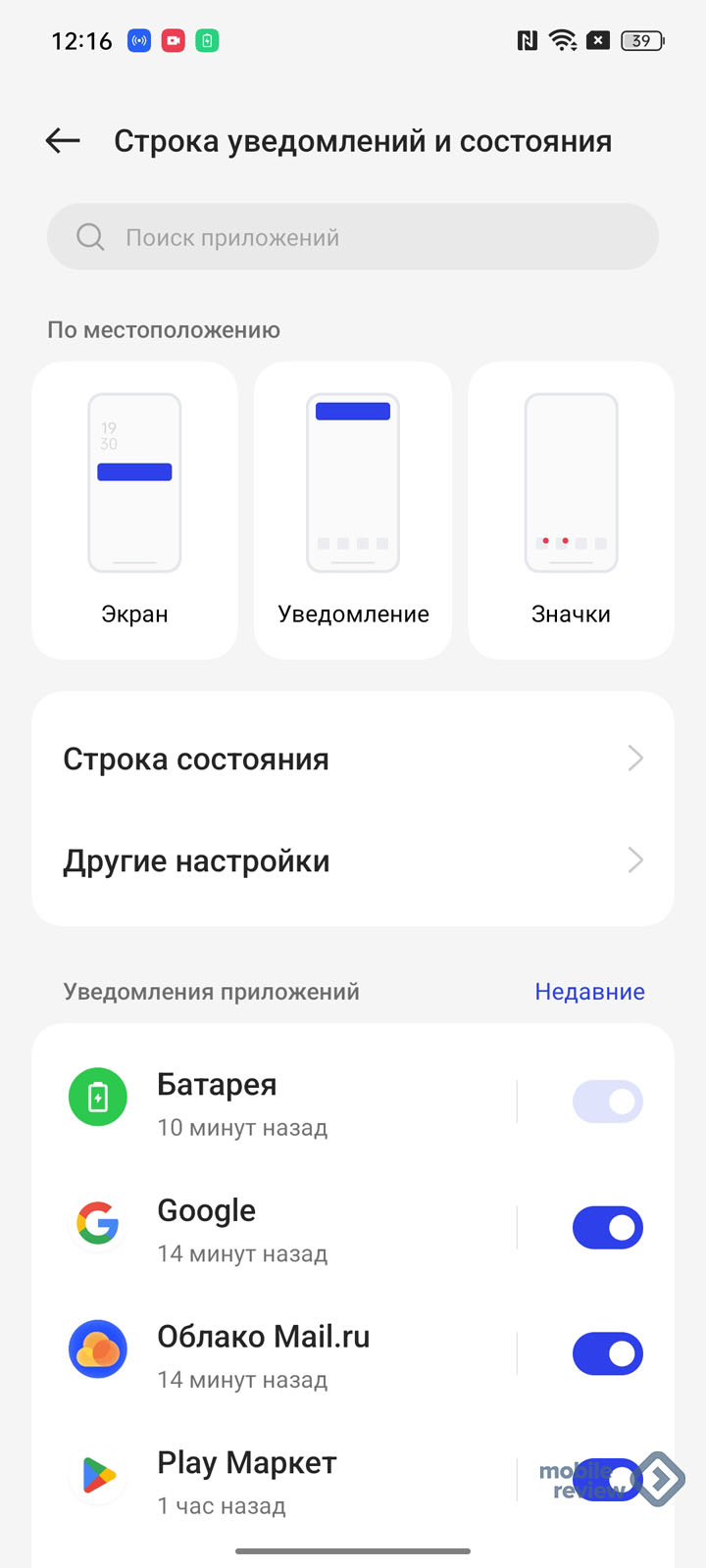The image size is (706, 1568).
Task: Open Облако Mail.ru notification settings
Action: [275, 1354]
